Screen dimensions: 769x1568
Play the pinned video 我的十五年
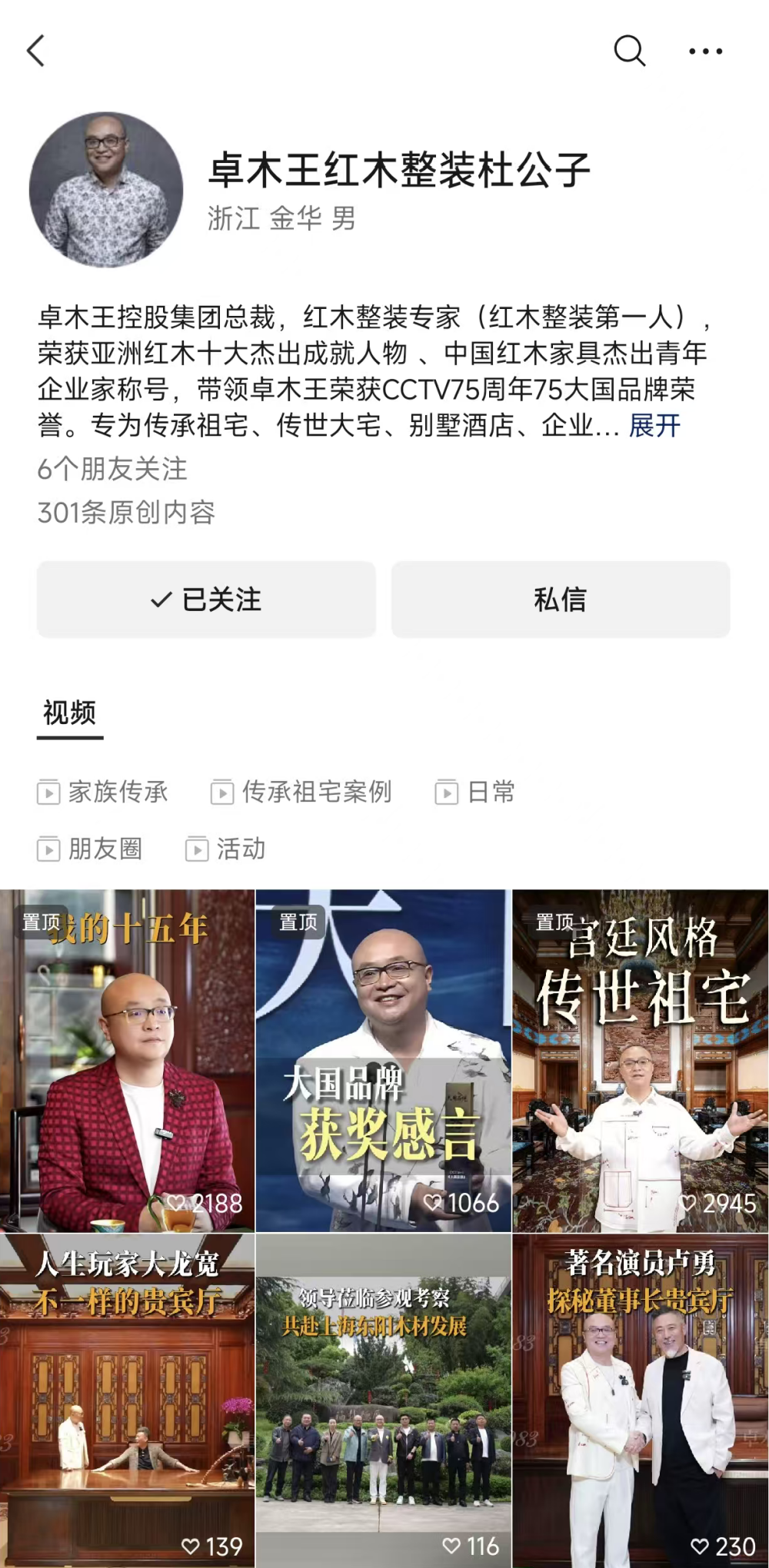pyautogui.click(x=127, y=1061)
